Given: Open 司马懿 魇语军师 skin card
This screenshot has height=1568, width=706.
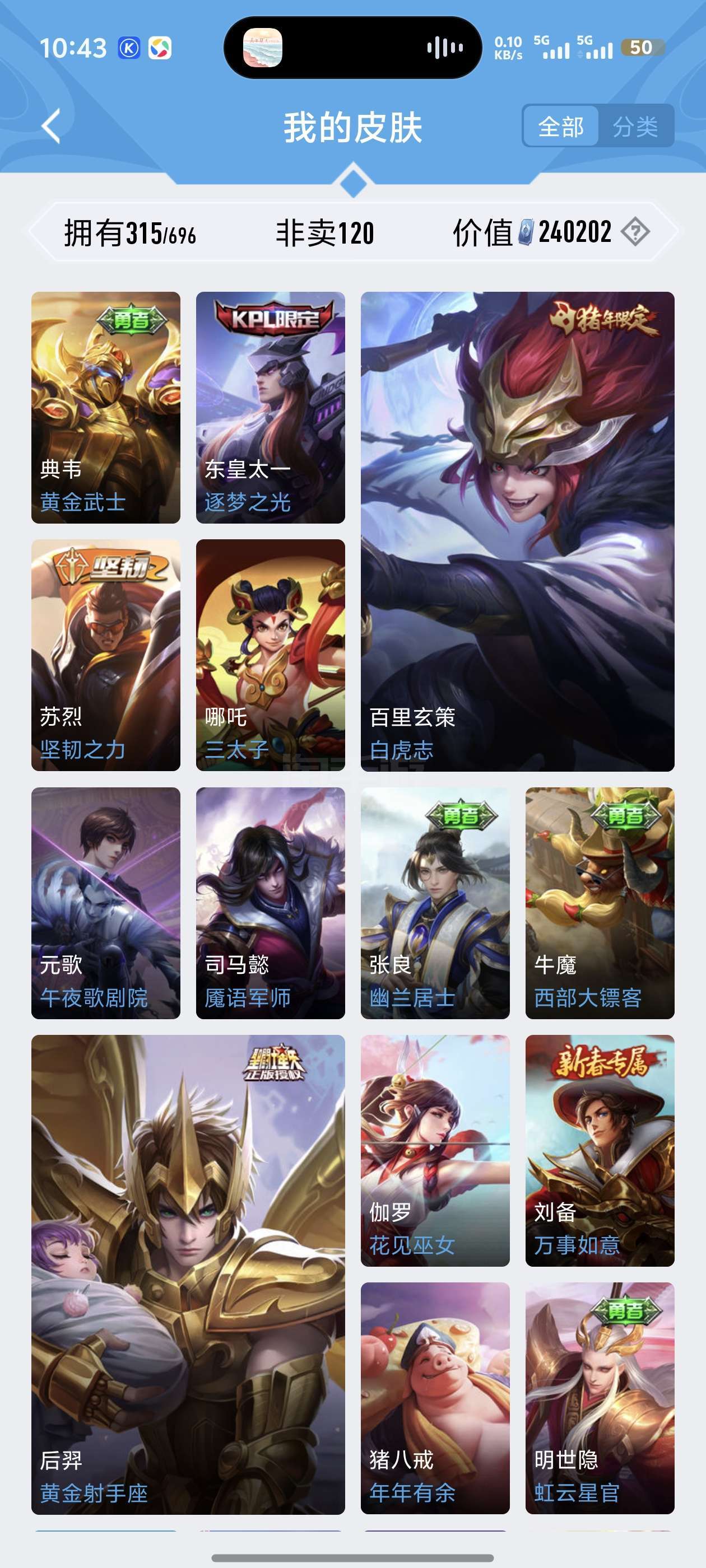Looking at the screenshot, I should click(x=271, y=903).
